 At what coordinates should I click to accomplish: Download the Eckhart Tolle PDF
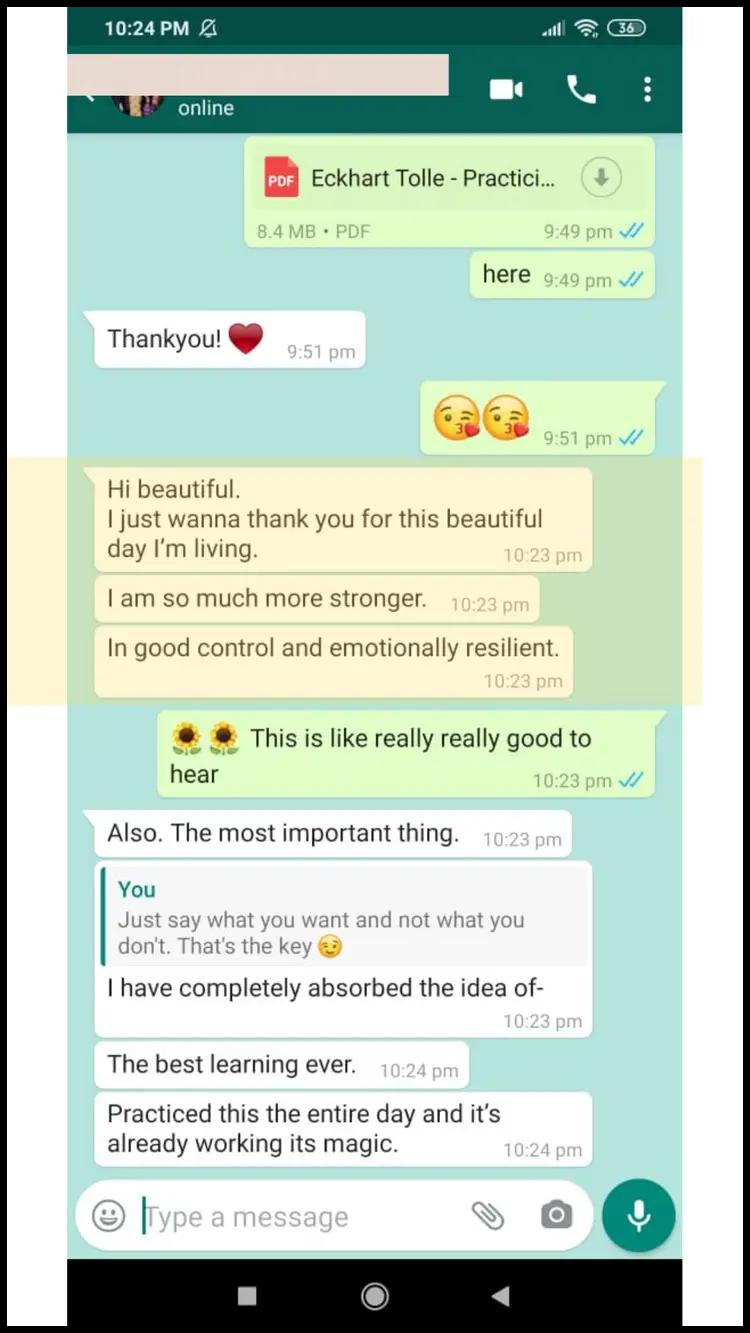601,178
